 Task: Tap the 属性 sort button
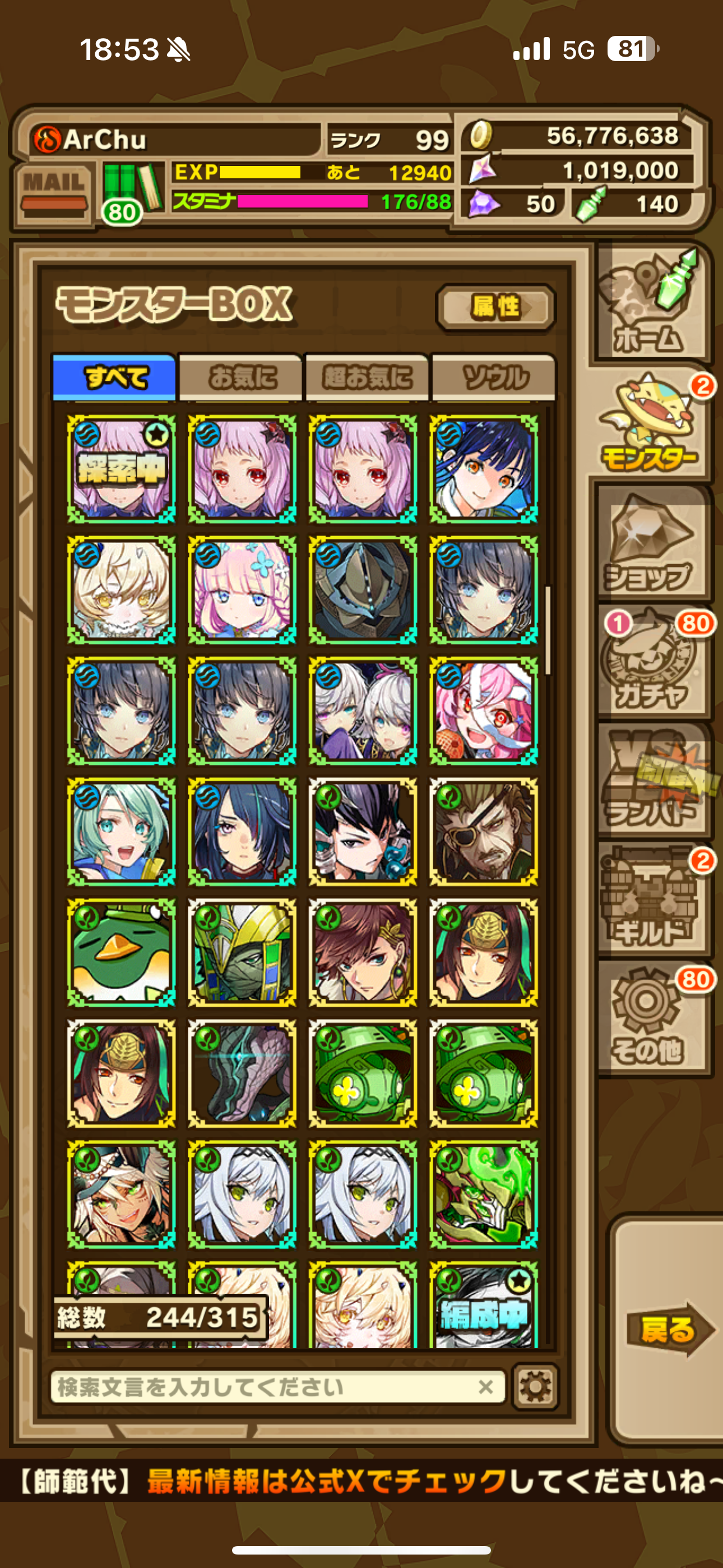click(x=495, y=307)
